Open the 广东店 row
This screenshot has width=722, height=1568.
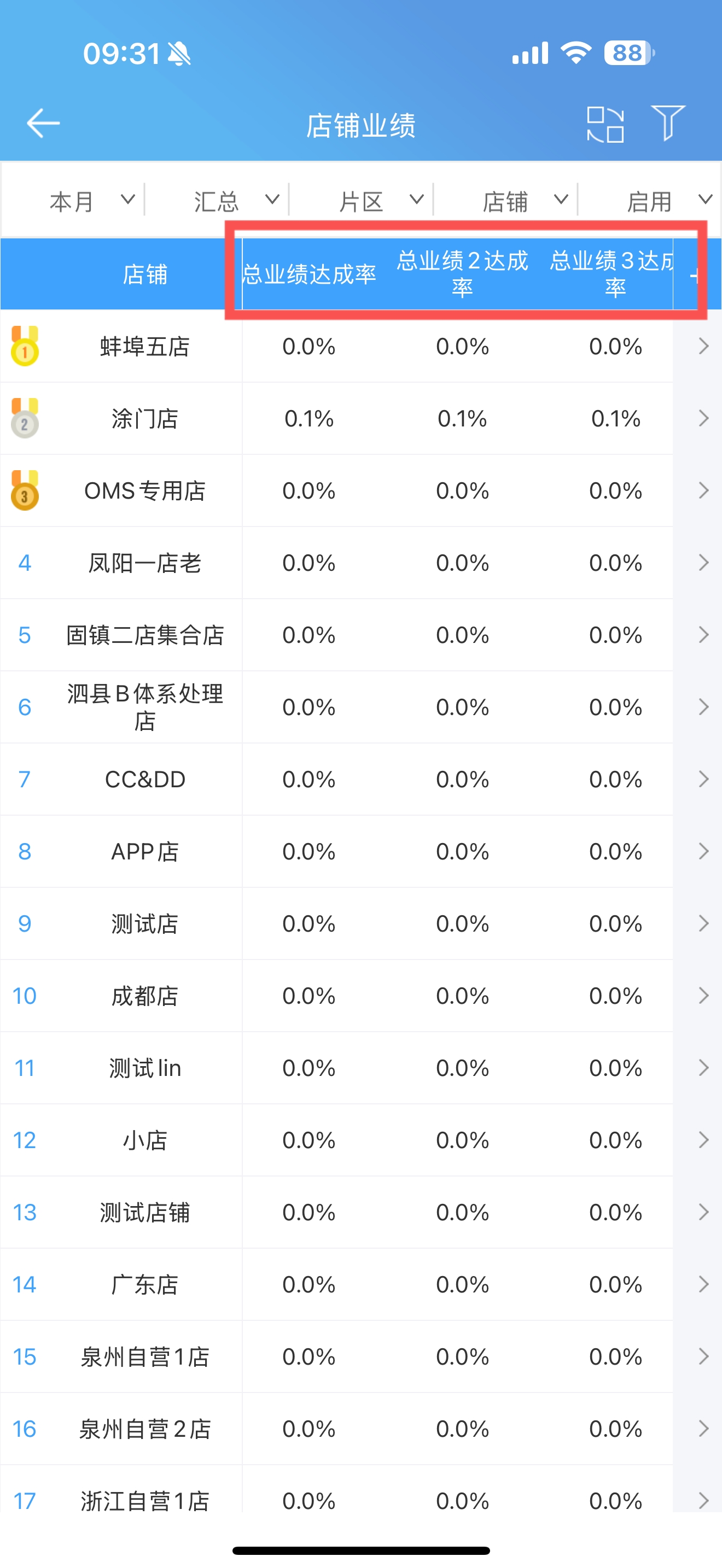361,1284
